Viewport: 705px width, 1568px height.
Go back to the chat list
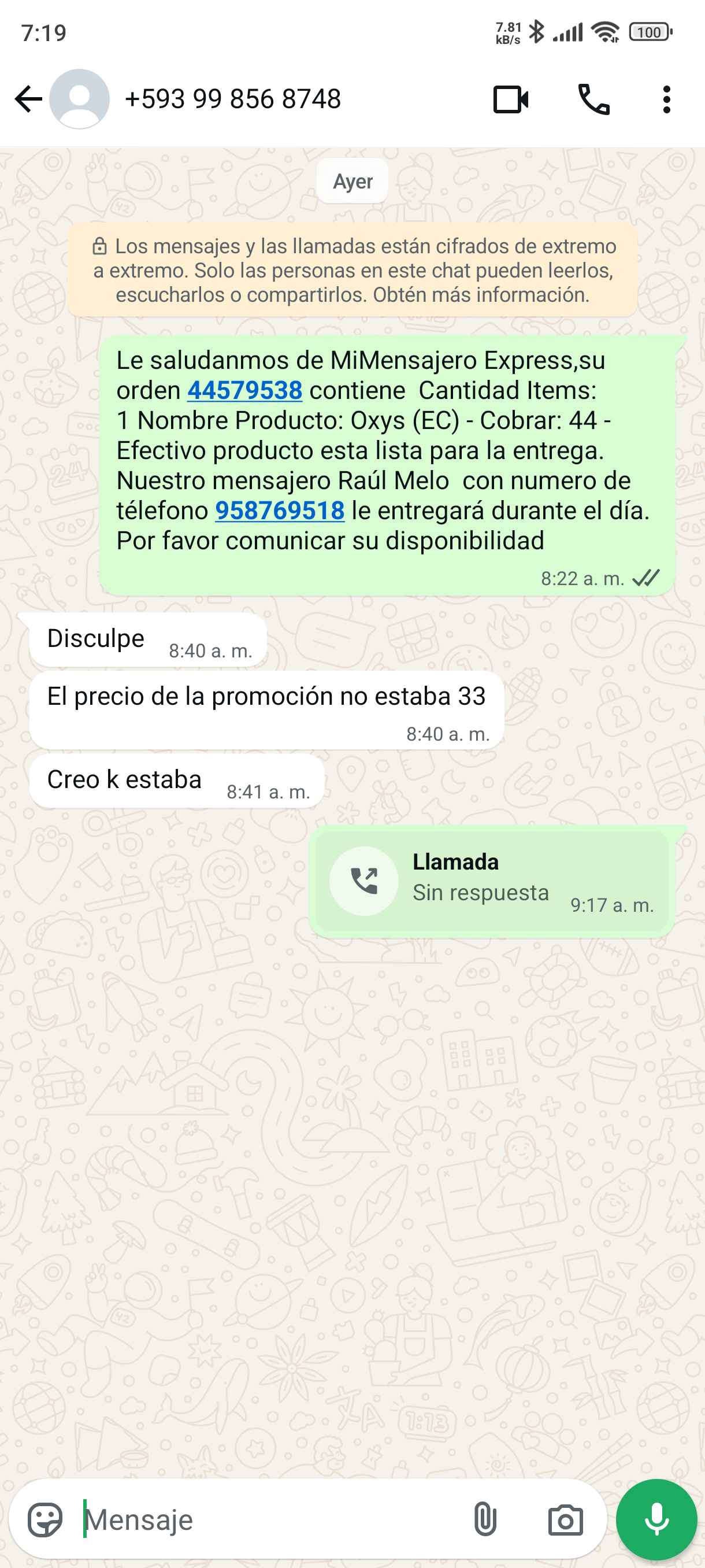pyautogui.click(x=28, y=99)
